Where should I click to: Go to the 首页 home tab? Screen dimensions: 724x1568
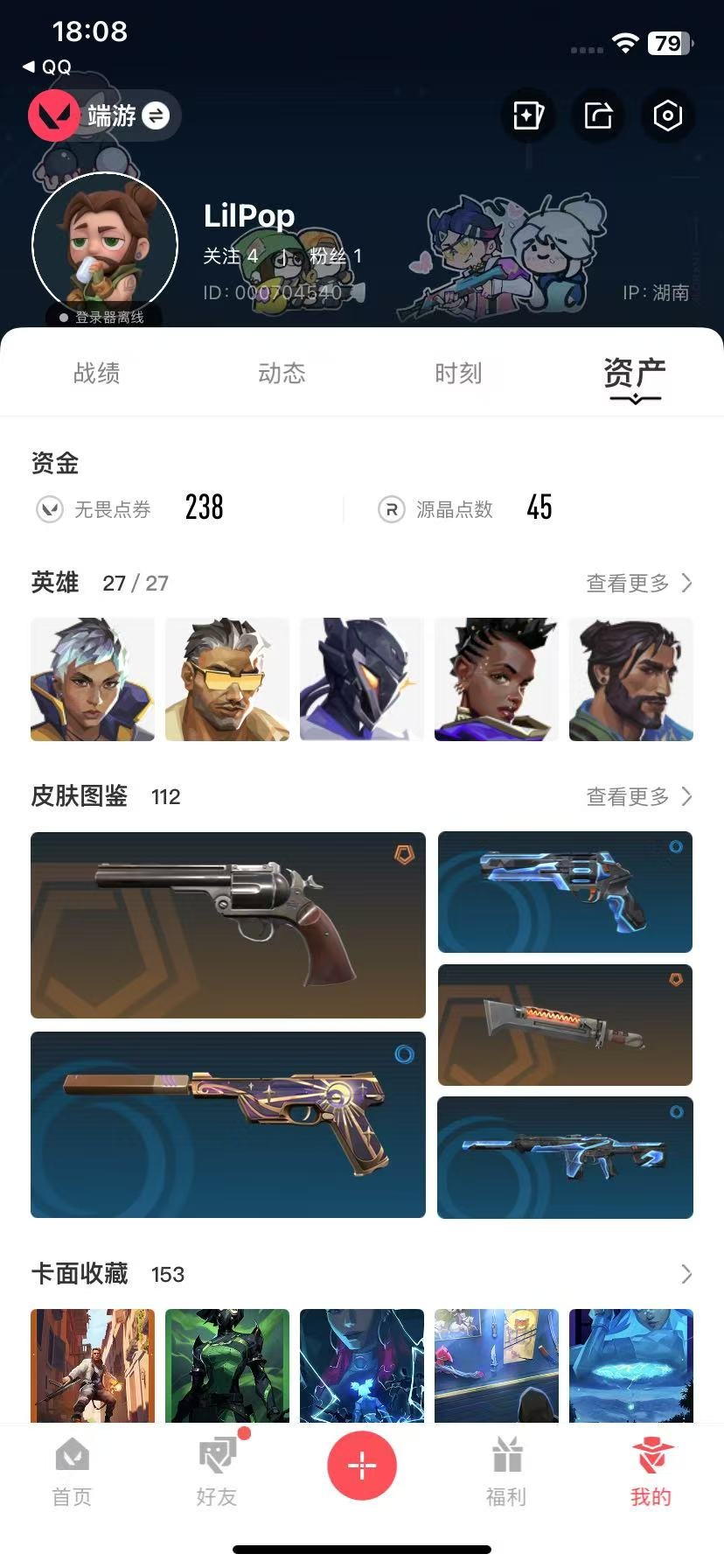click(72, 1472)
